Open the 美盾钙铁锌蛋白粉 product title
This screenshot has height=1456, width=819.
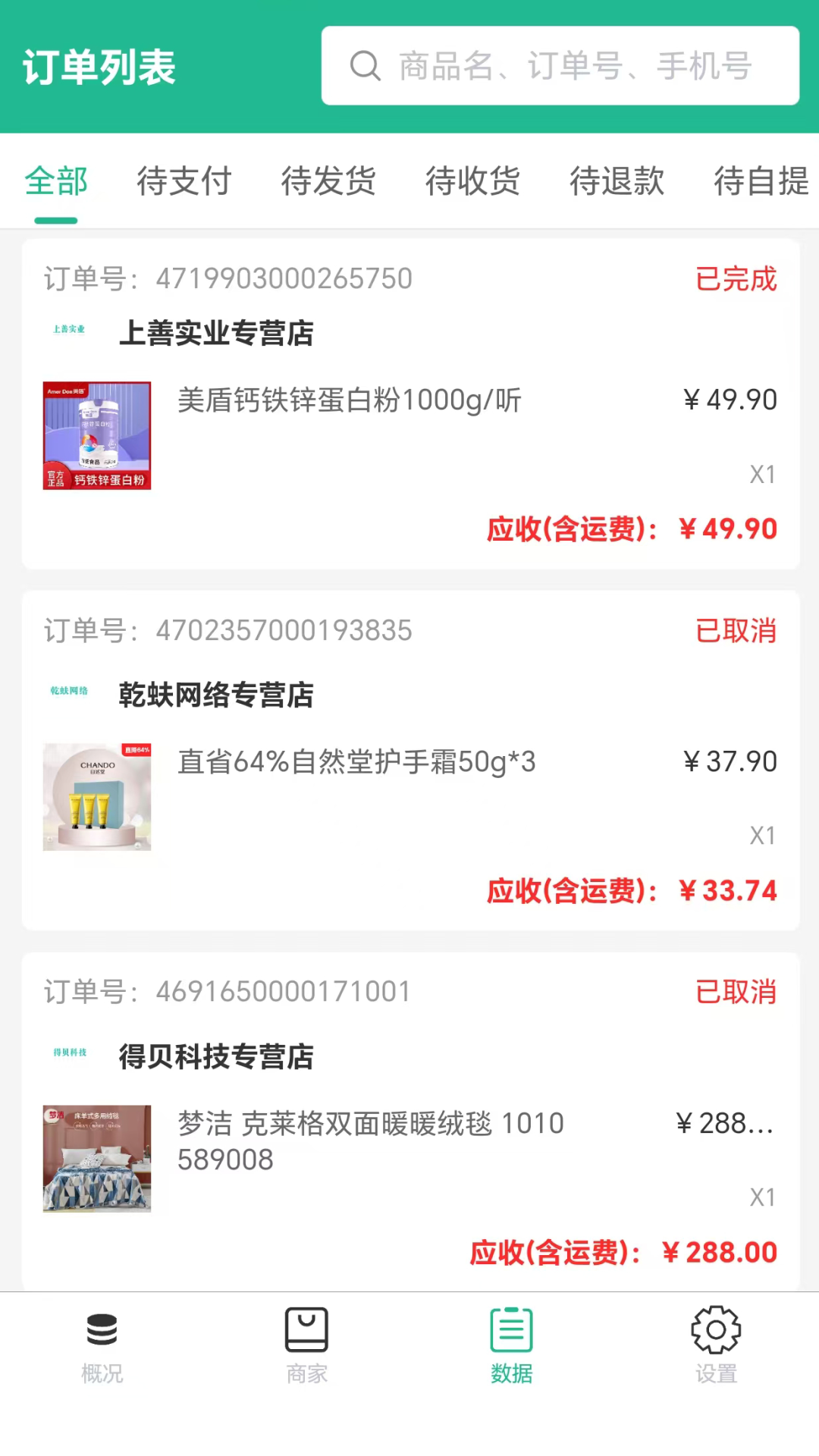point(348,400)
